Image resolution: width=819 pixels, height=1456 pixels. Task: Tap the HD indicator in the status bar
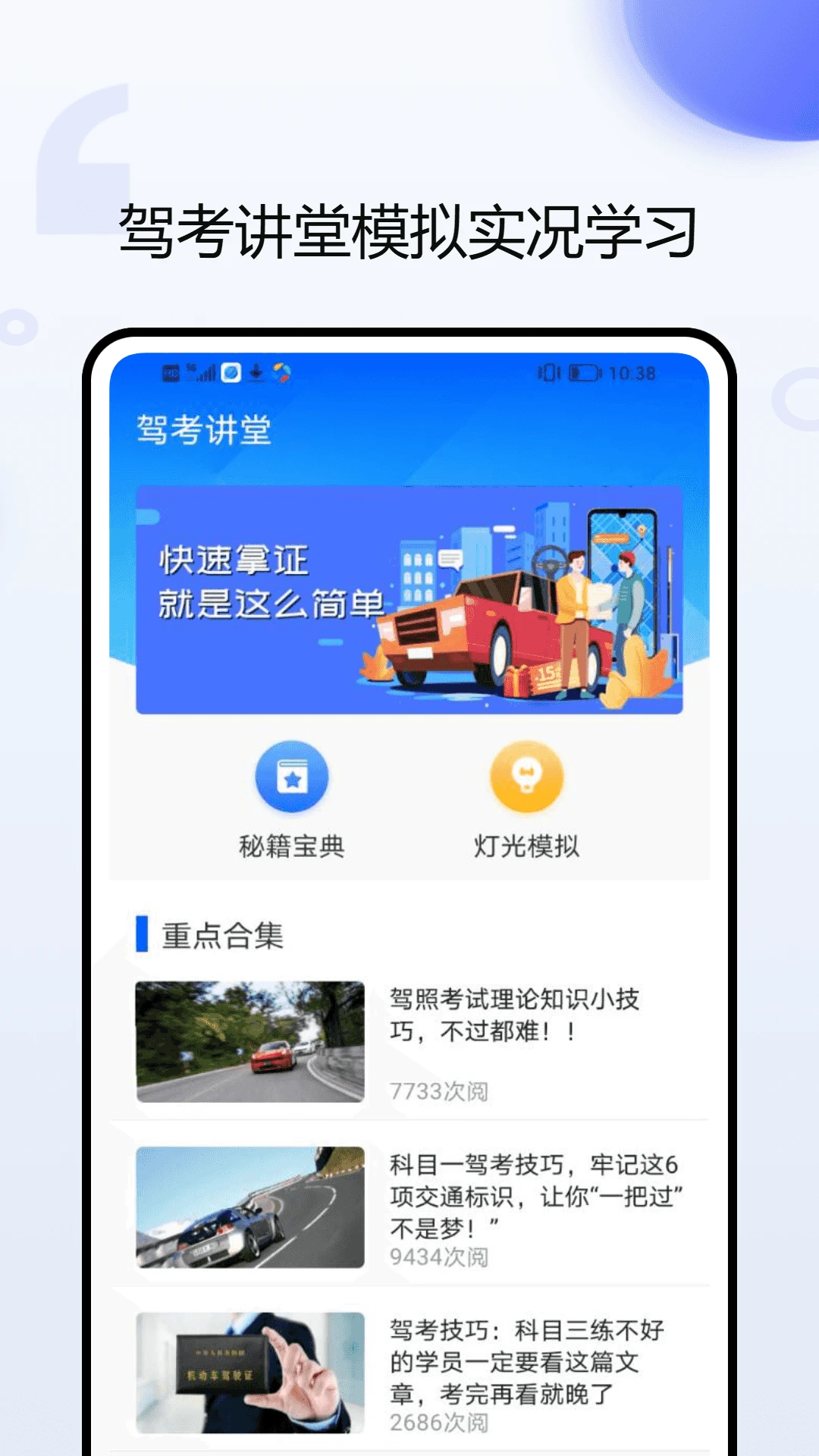coord(173,373)
